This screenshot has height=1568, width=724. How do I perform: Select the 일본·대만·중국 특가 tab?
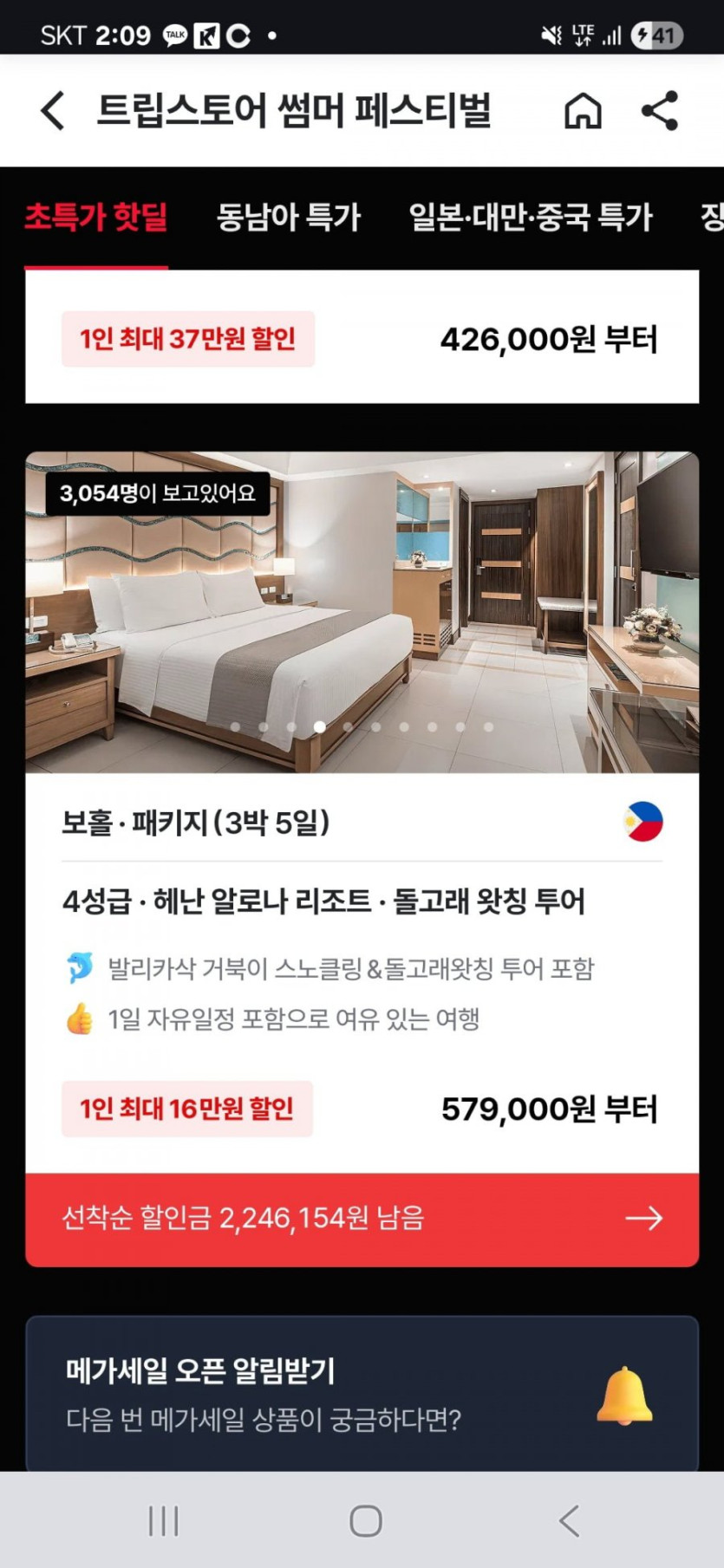(x=530, y=217)
